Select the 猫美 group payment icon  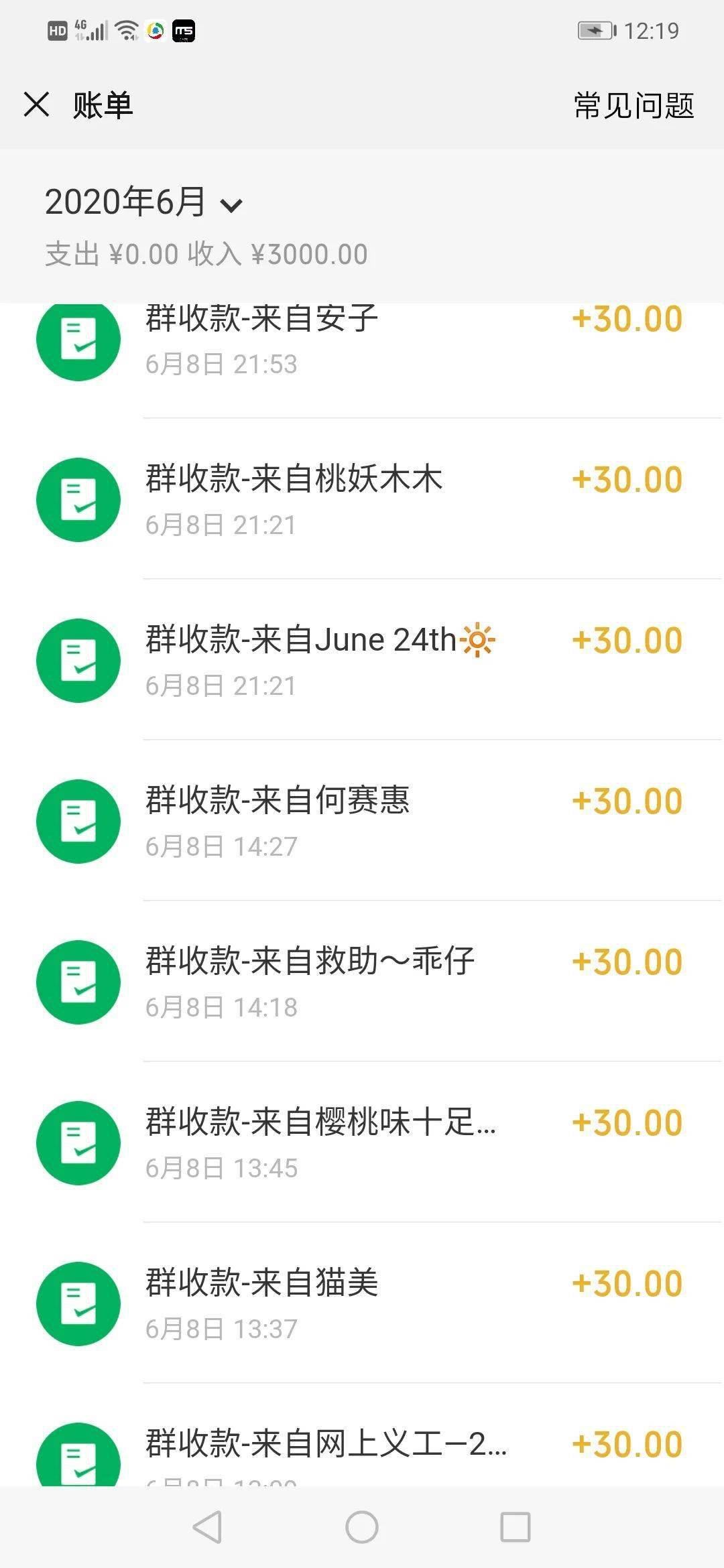tap(78, 1303)
